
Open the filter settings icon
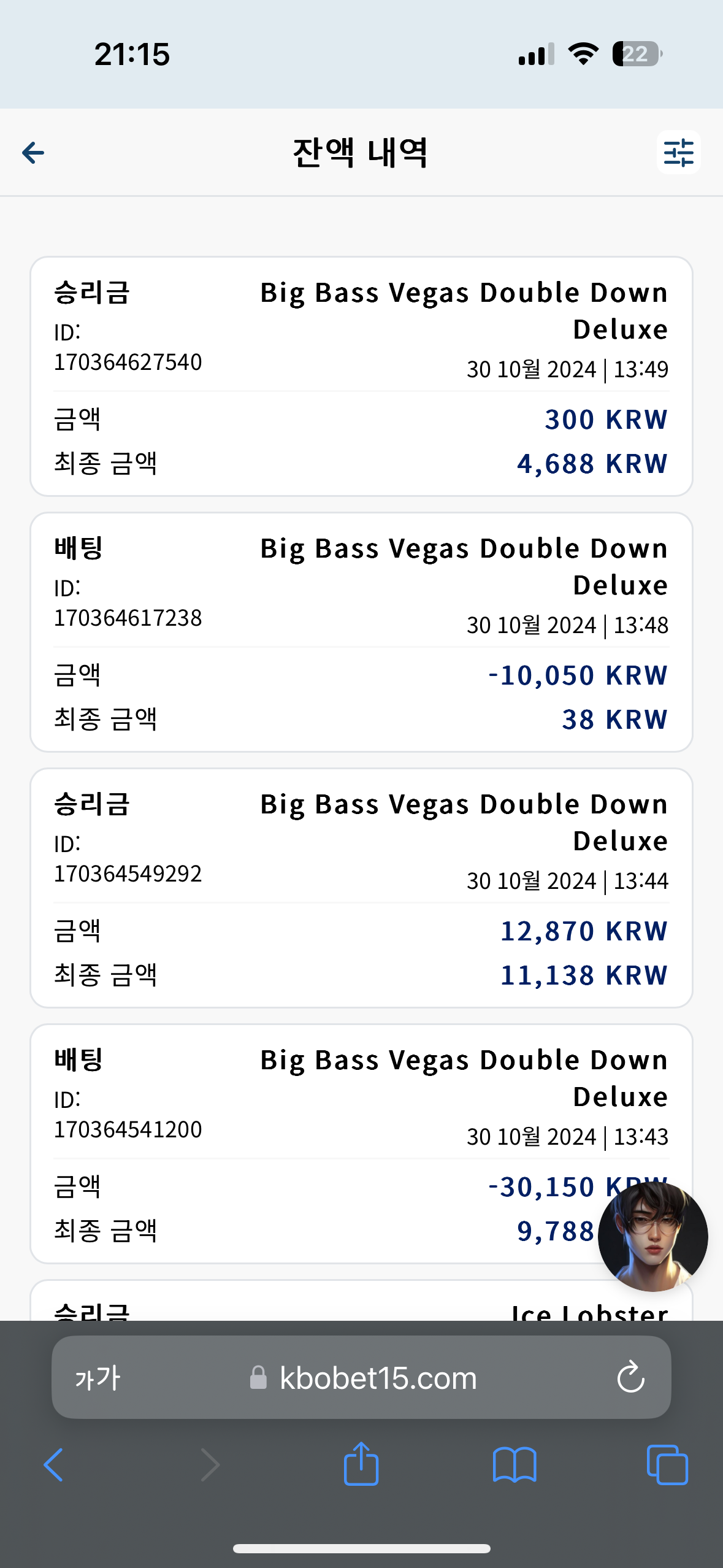[x=678, y=153]
